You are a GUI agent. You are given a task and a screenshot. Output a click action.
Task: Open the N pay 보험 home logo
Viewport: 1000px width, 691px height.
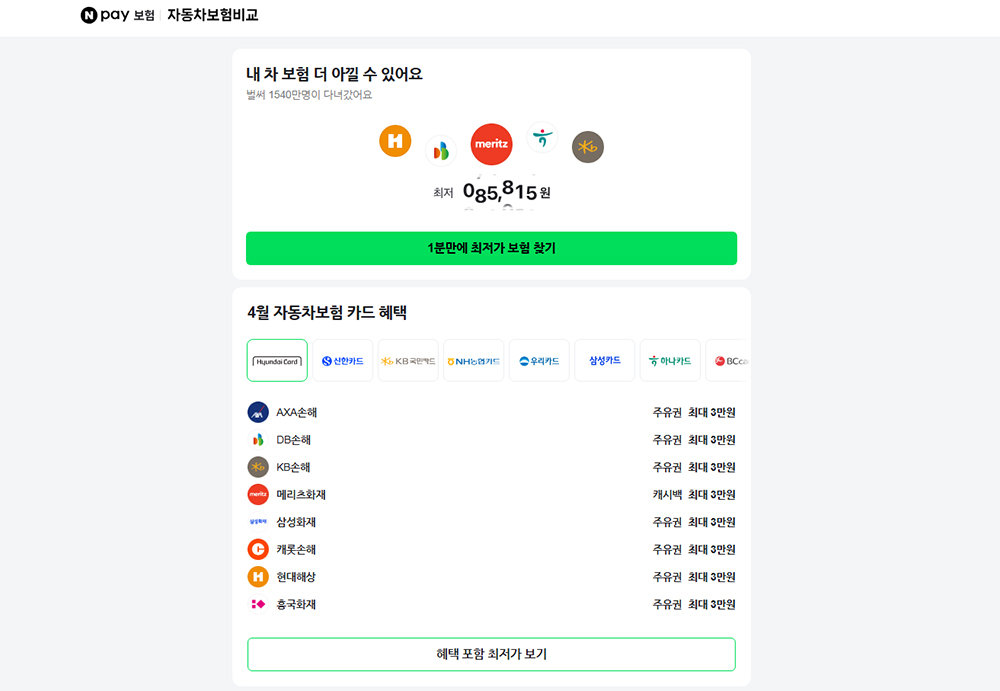(x=117, y=15)
